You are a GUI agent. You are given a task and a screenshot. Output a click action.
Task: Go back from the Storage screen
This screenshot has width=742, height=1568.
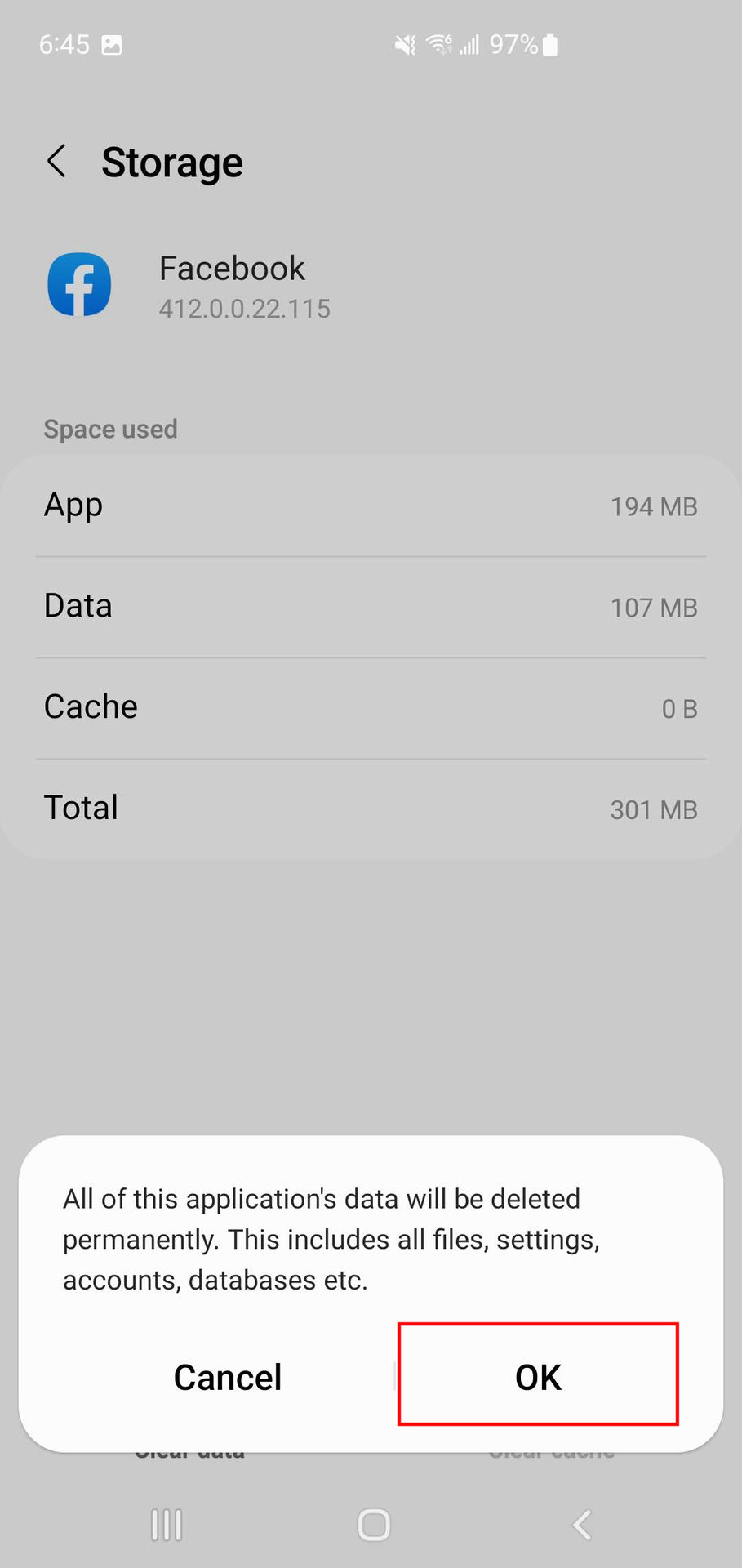[x=56, y=162]
